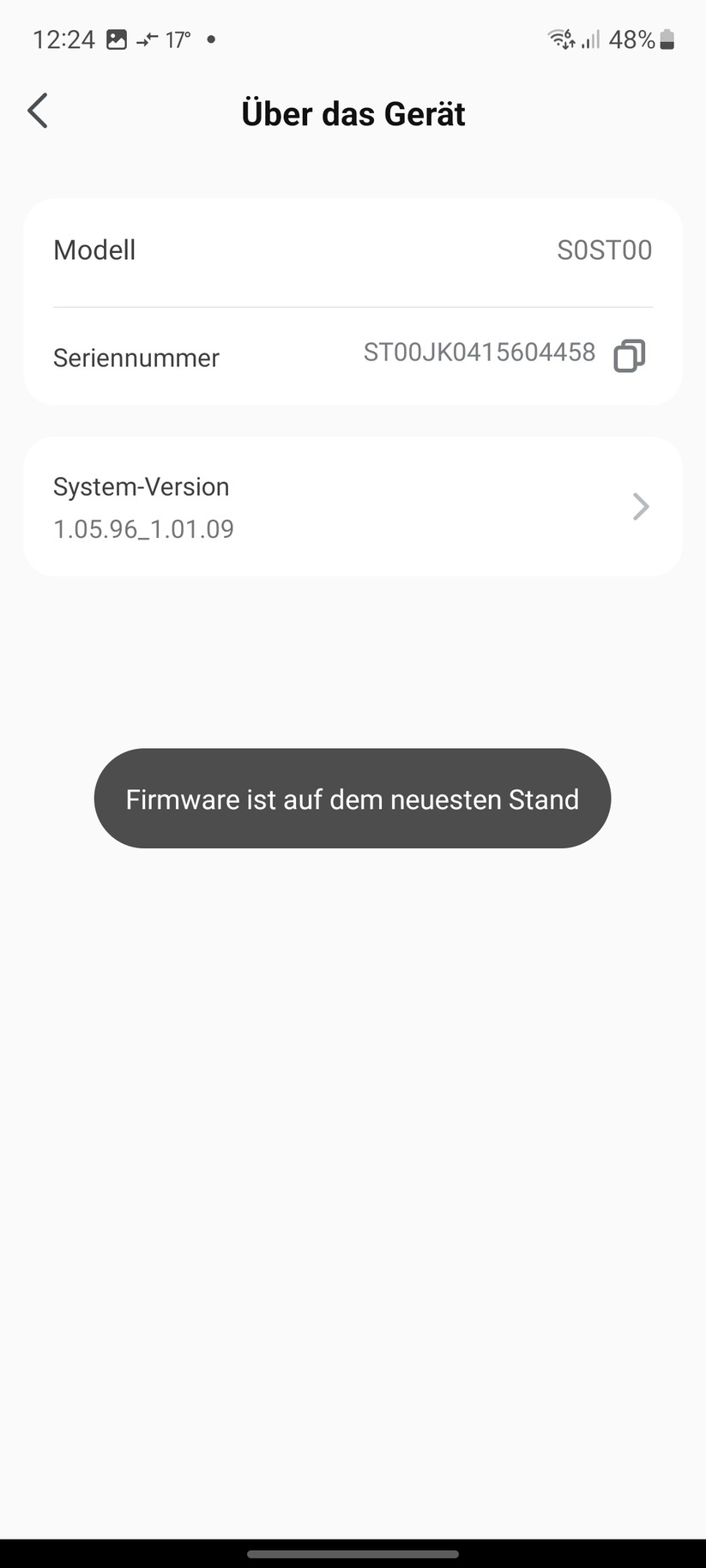
Task: Tap the version number 1.05.96_1.01.09
Action: point(143,528)
